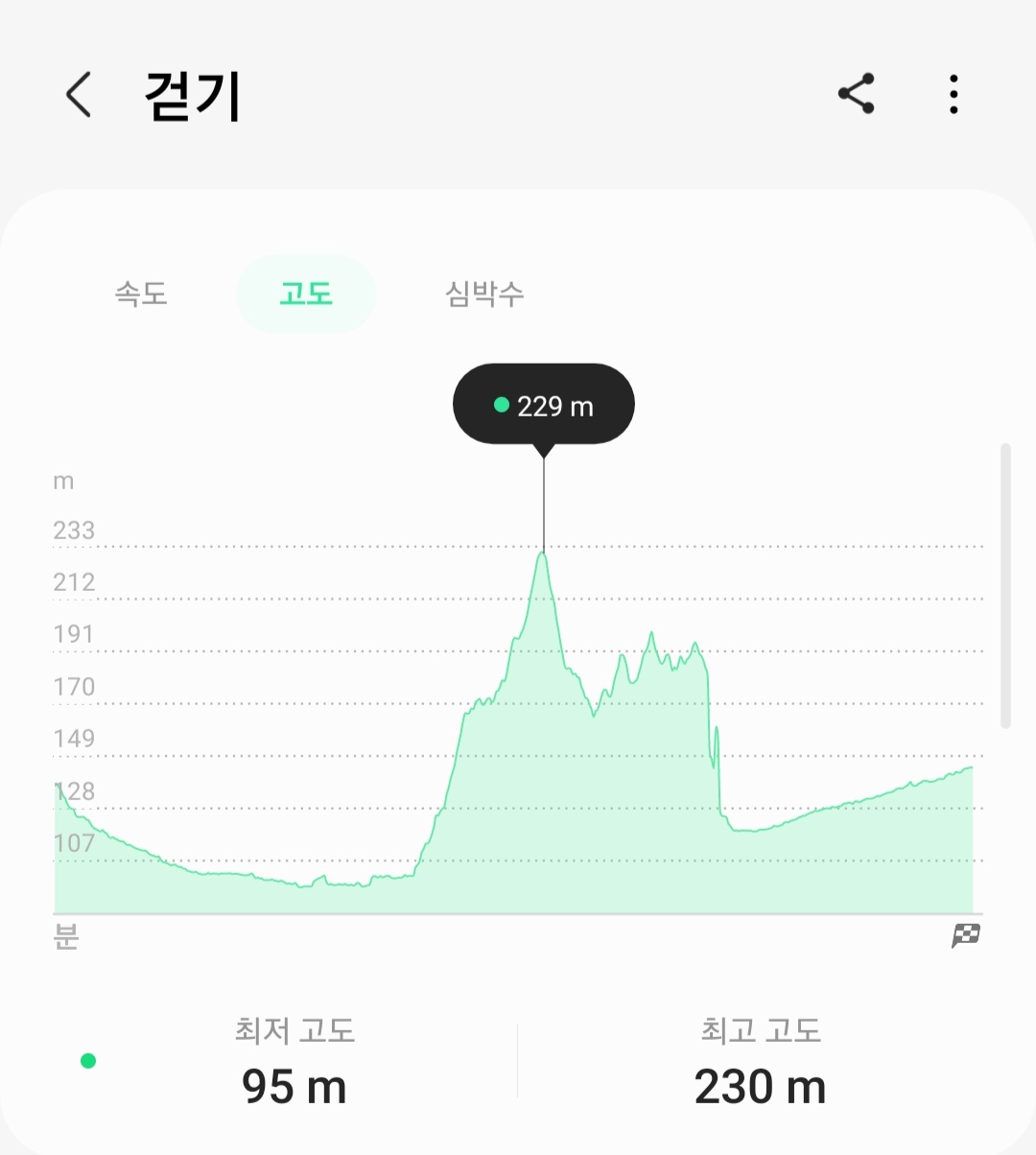Switch to the 속도 tab

142,294
